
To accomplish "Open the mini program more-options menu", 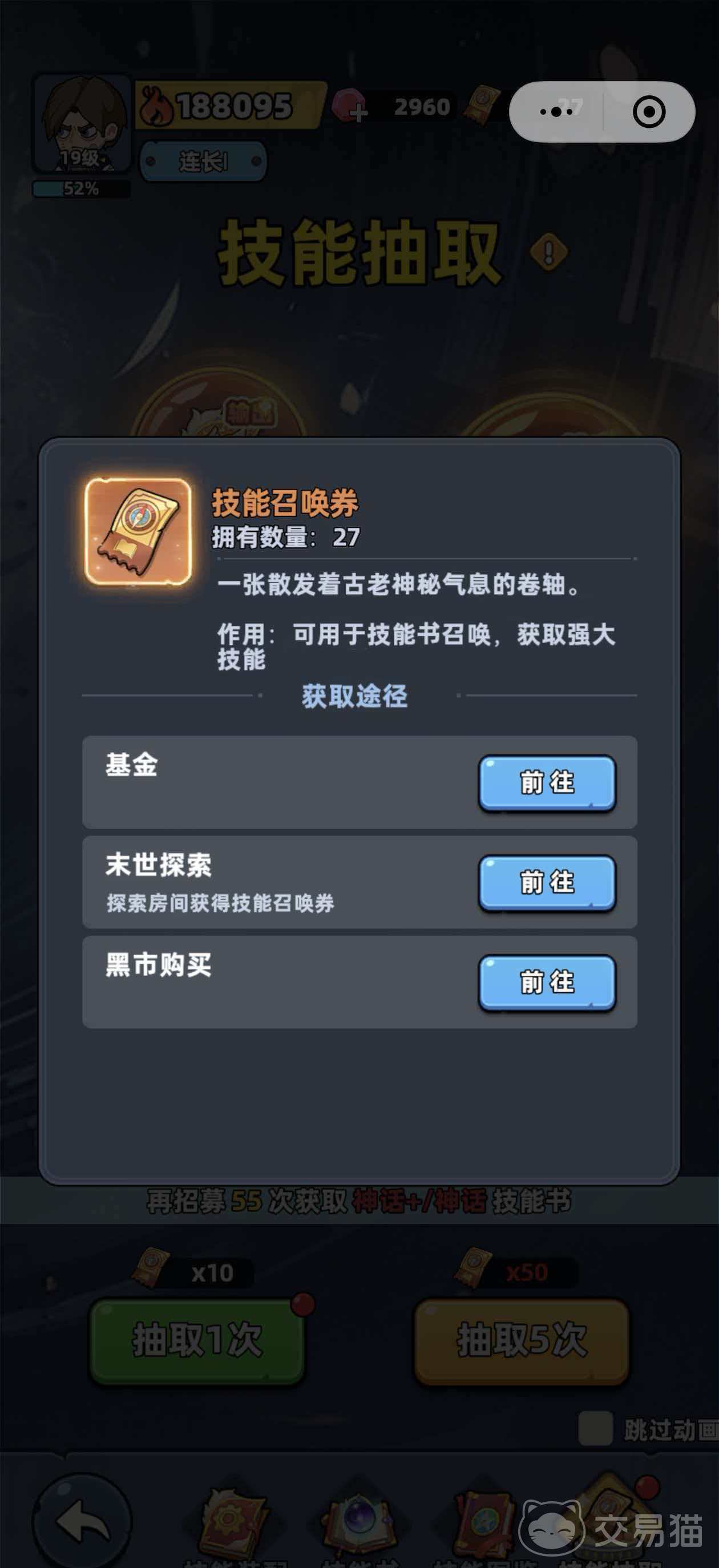I will 556,112.
